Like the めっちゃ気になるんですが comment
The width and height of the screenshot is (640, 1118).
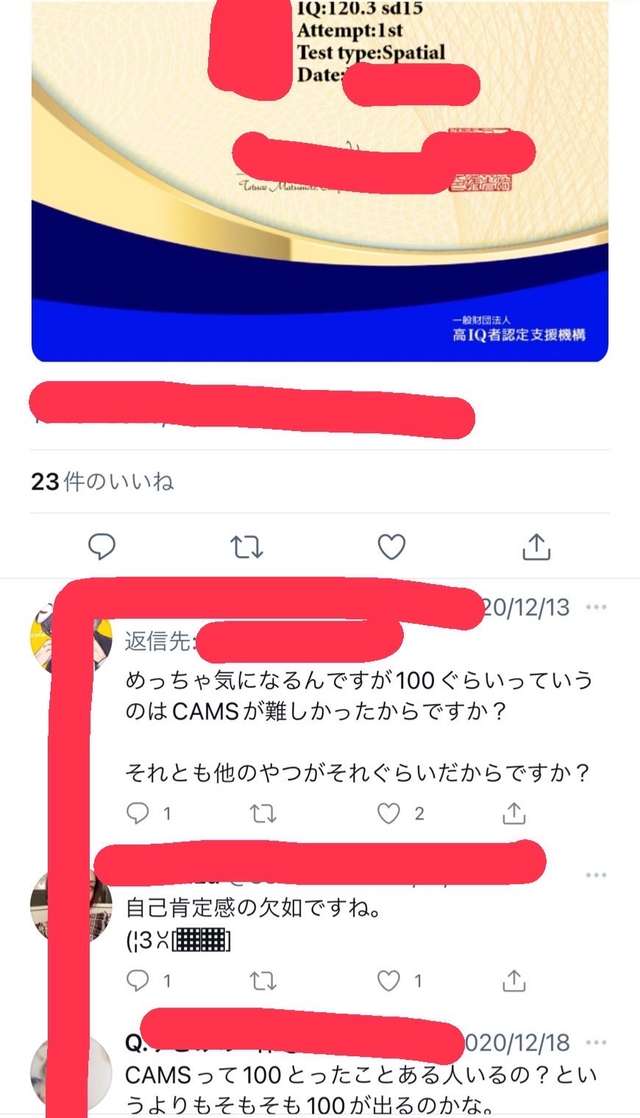388,814
